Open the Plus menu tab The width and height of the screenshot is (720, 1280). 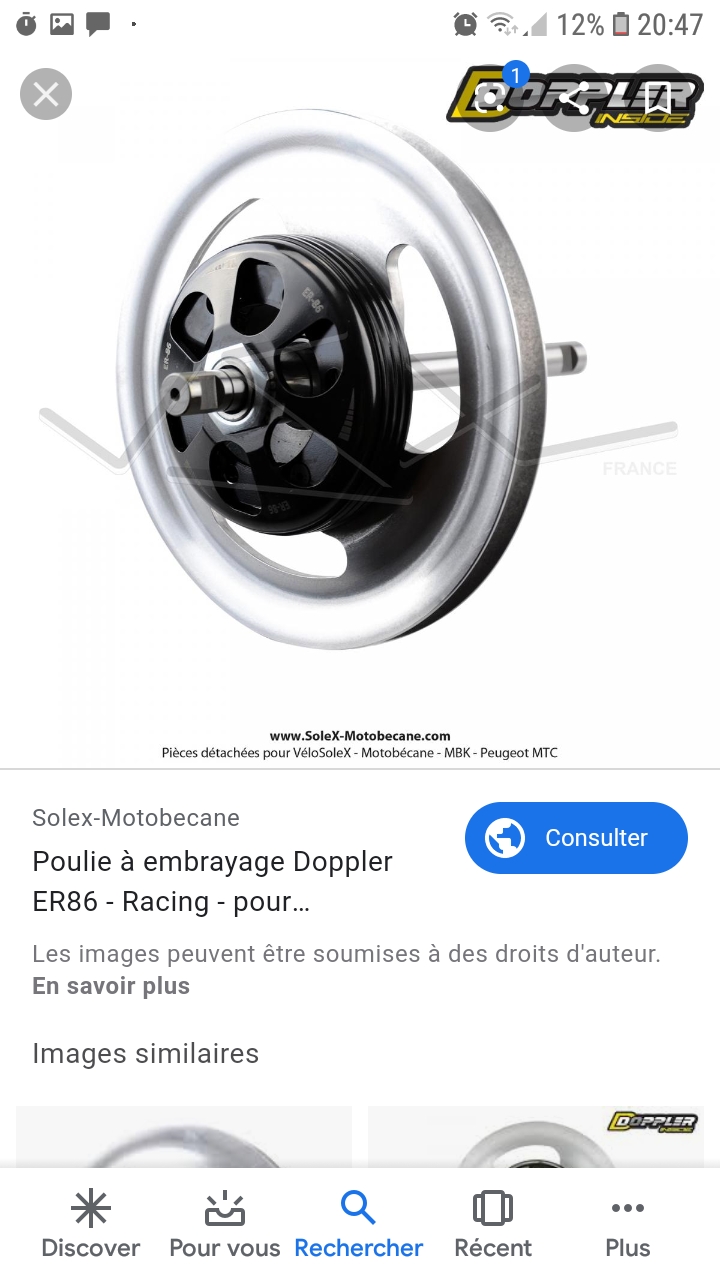pos(628,1225)
